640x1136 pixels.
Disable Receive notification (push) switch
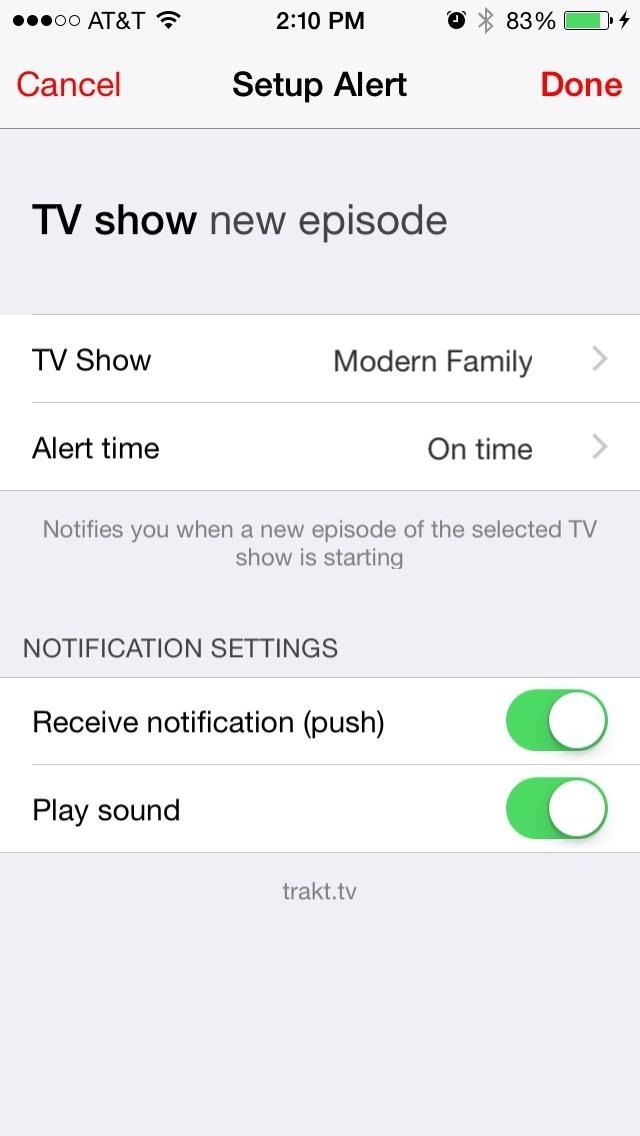click(556, 721)
